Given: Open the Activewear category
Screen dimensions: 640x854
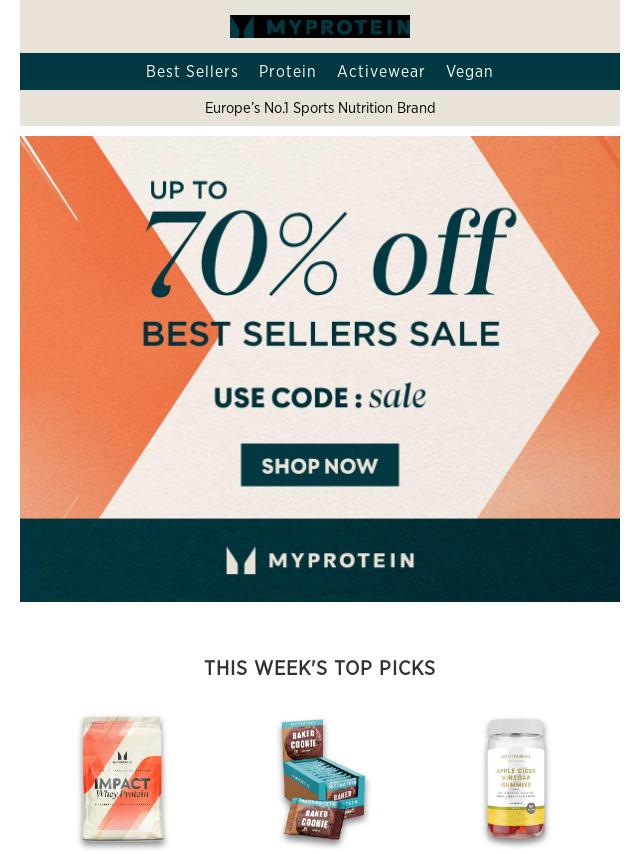Looking at the screenshot, I should [x=381, y=72].
